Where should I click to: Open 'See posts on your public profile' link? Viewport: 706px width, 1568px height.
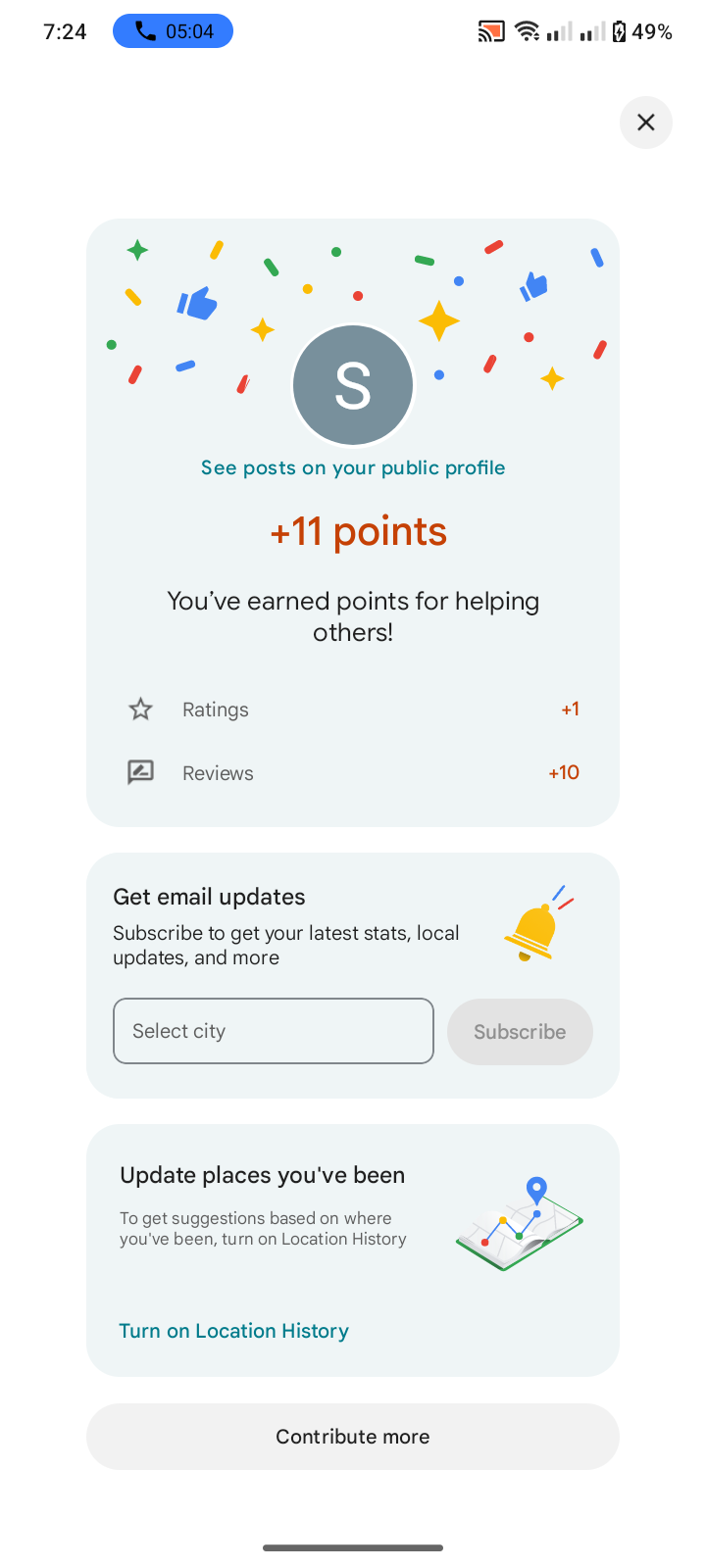pos(353,467)
